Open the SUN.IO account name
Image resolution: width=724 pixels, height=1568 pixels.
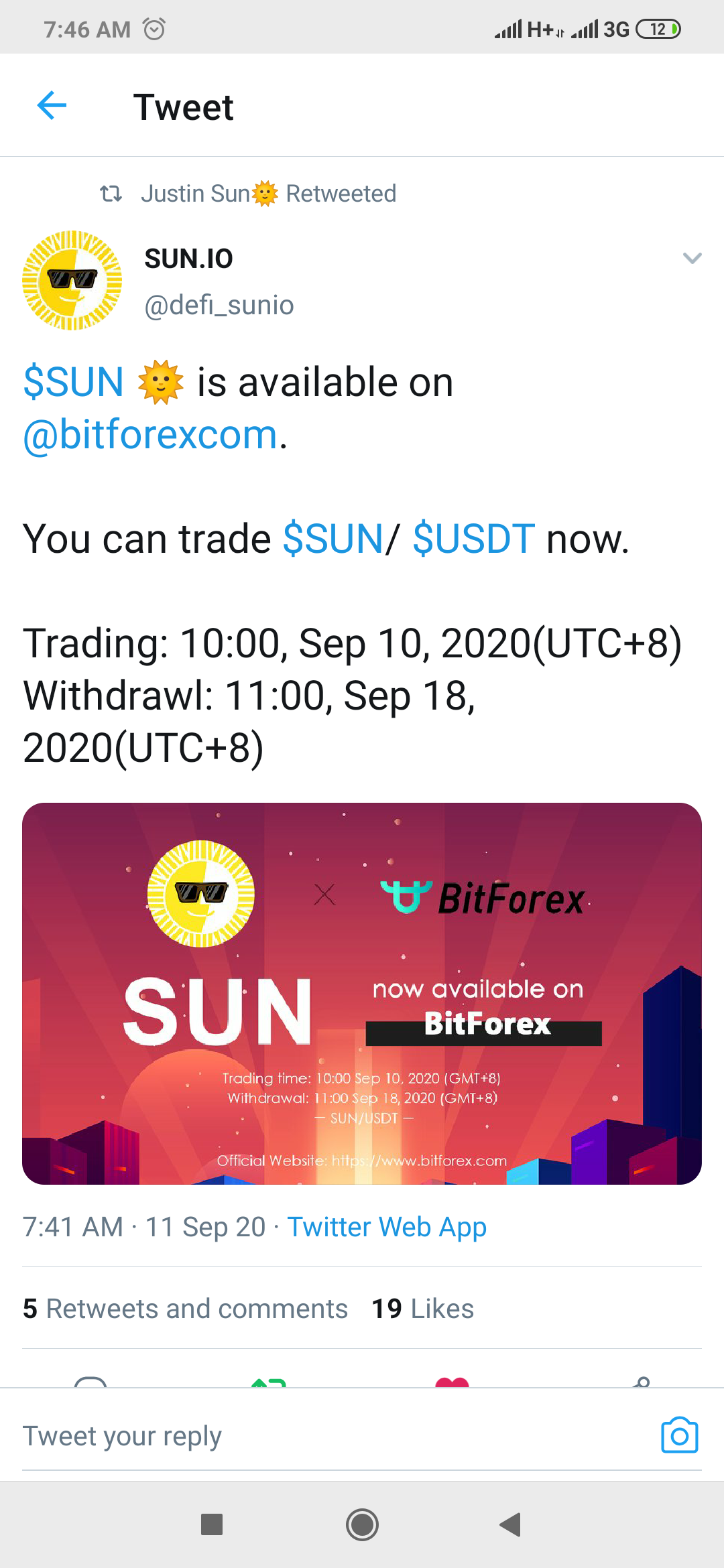pyautogui.click(x=188, y=259)
